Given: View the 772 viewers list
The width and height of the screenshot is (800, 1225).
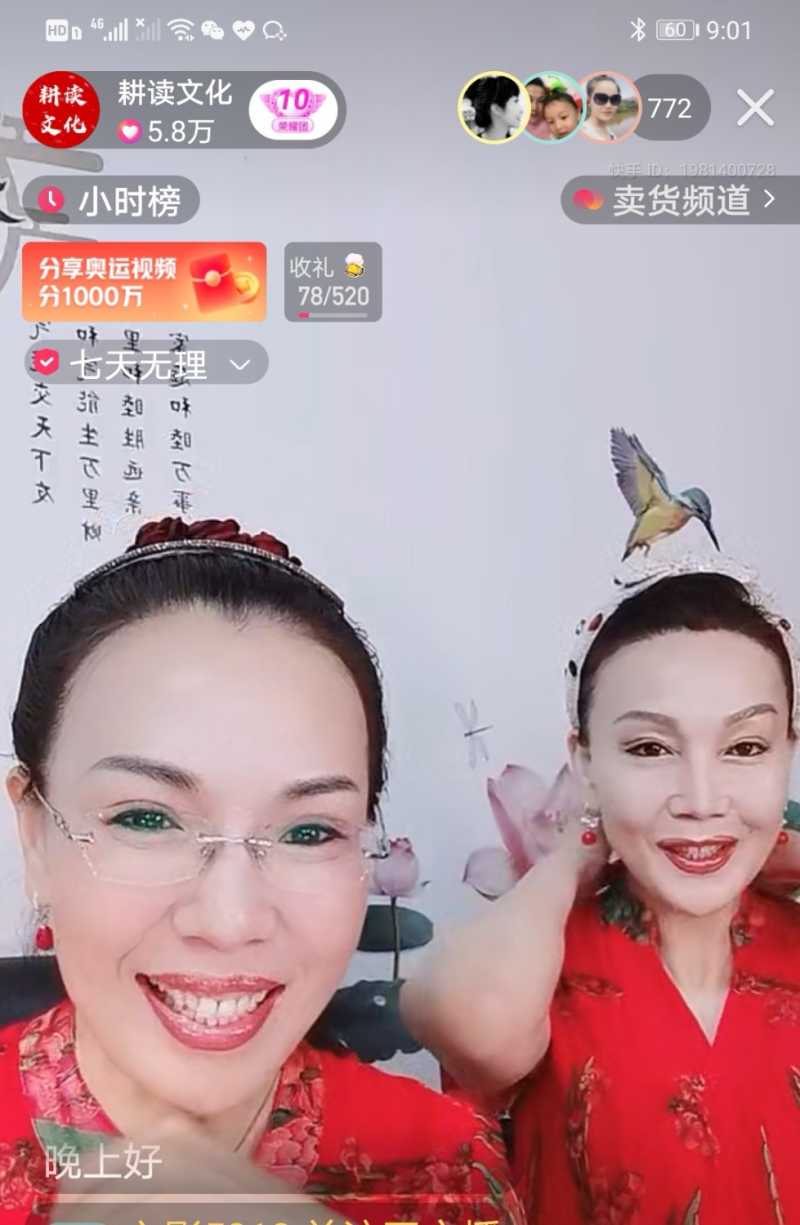Looking at the screenshot, I should tap(670, 108).
